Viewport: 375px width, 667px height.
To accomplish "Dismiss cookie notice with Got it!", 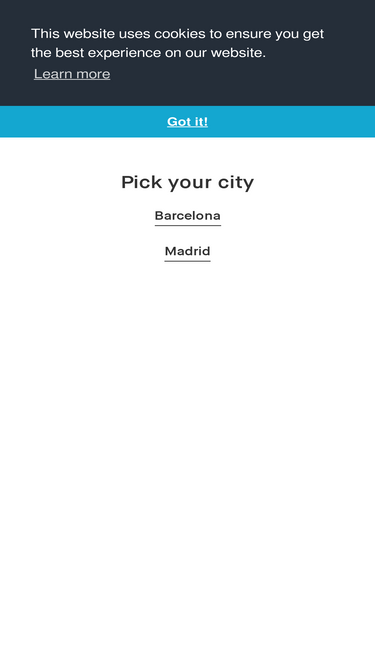I will point(188,122).
